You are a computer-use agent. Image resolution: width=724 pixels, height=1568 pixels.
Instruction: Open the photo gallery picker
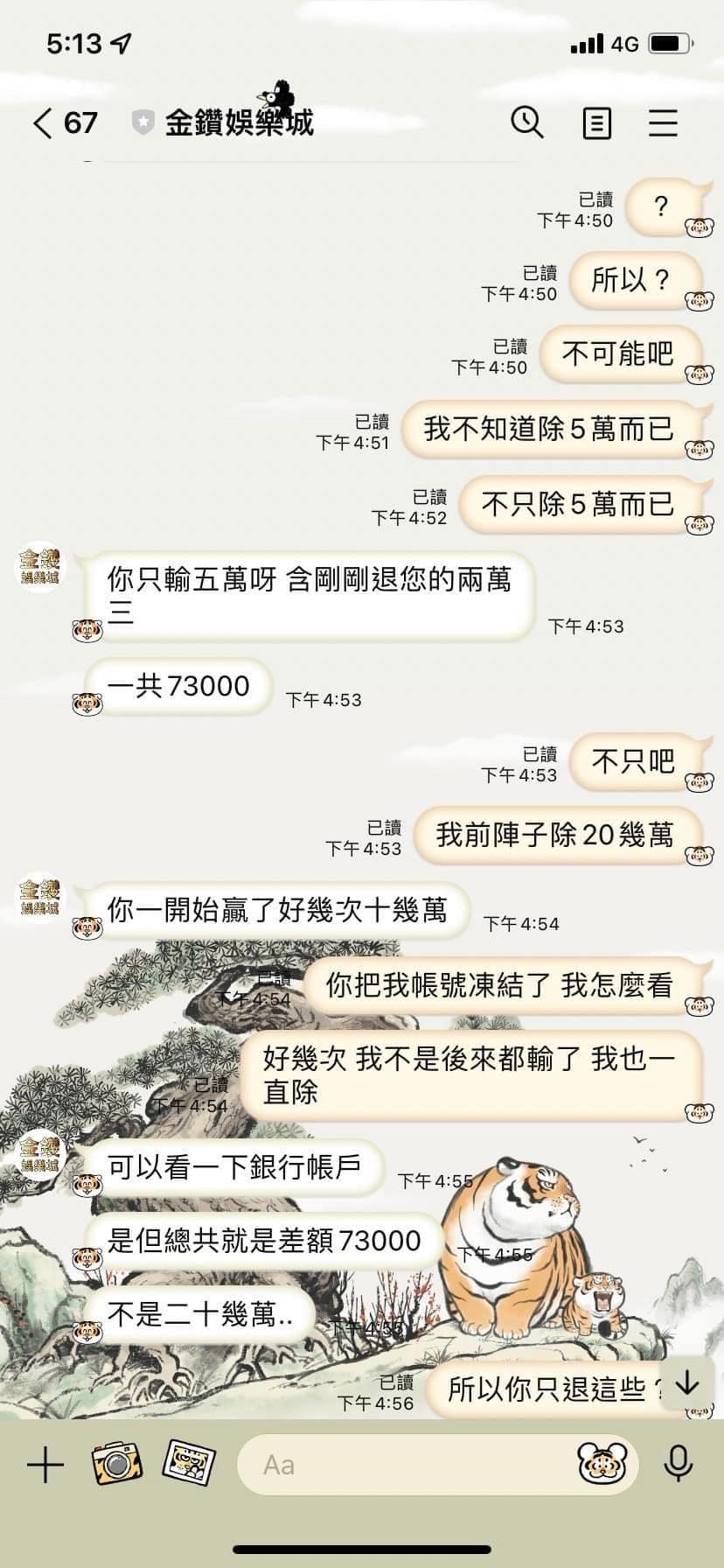(x=189, y=1462)
